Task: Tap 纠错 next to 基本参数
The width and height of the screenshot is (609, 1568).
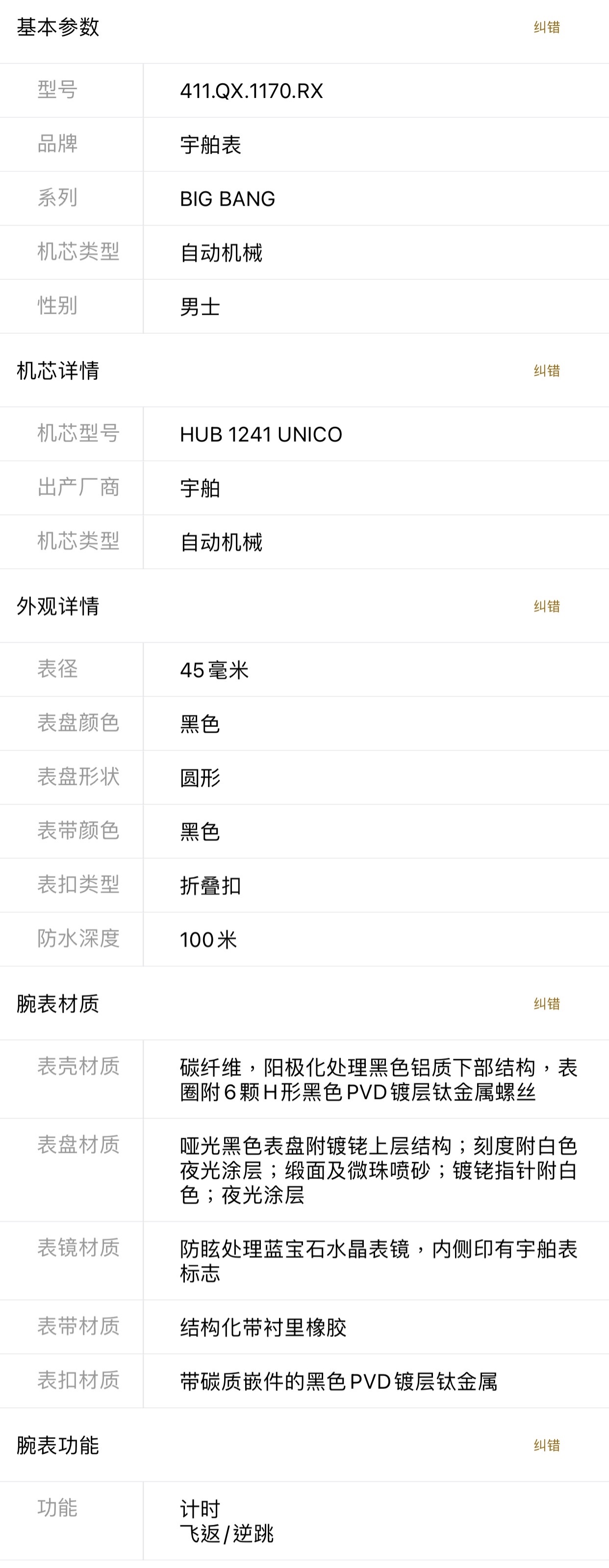Action: click(546, 27)
